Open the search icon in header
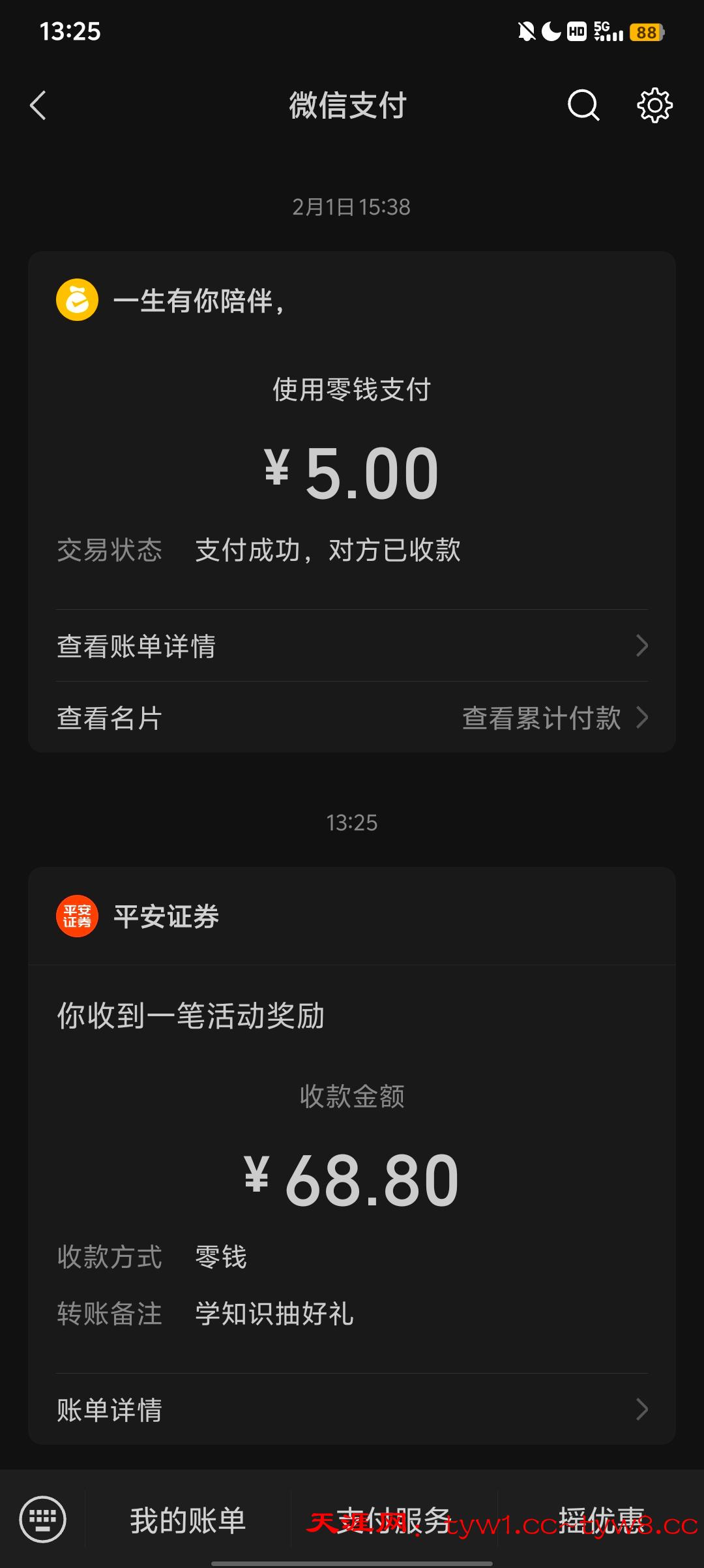Screen dimensions: 704x1568 click(583, 106)
